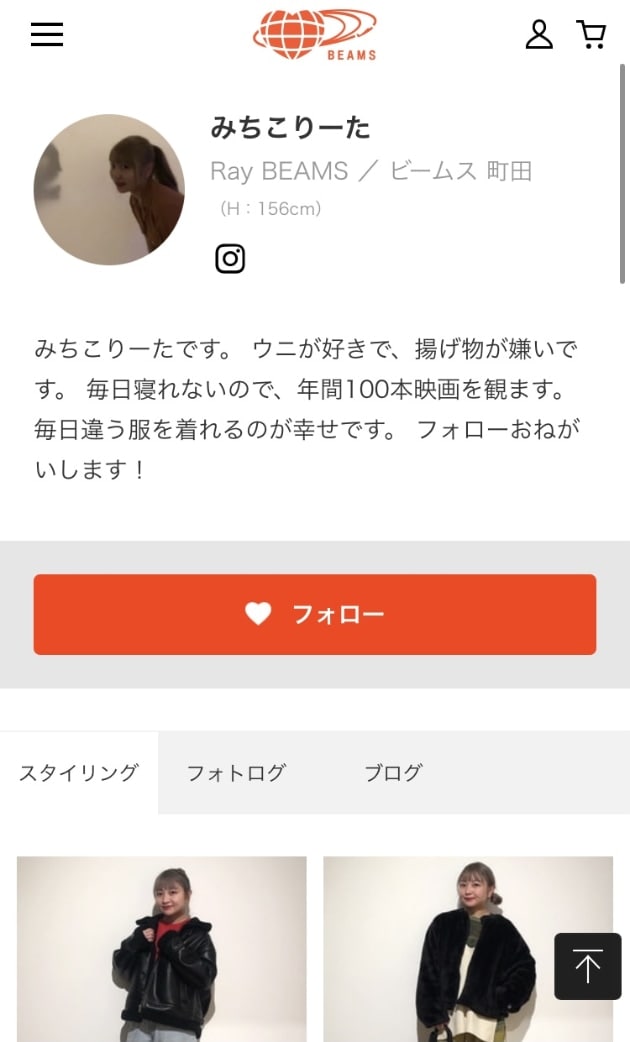
Task: Open the hamburger menu
Action: [x=47, y=35]
